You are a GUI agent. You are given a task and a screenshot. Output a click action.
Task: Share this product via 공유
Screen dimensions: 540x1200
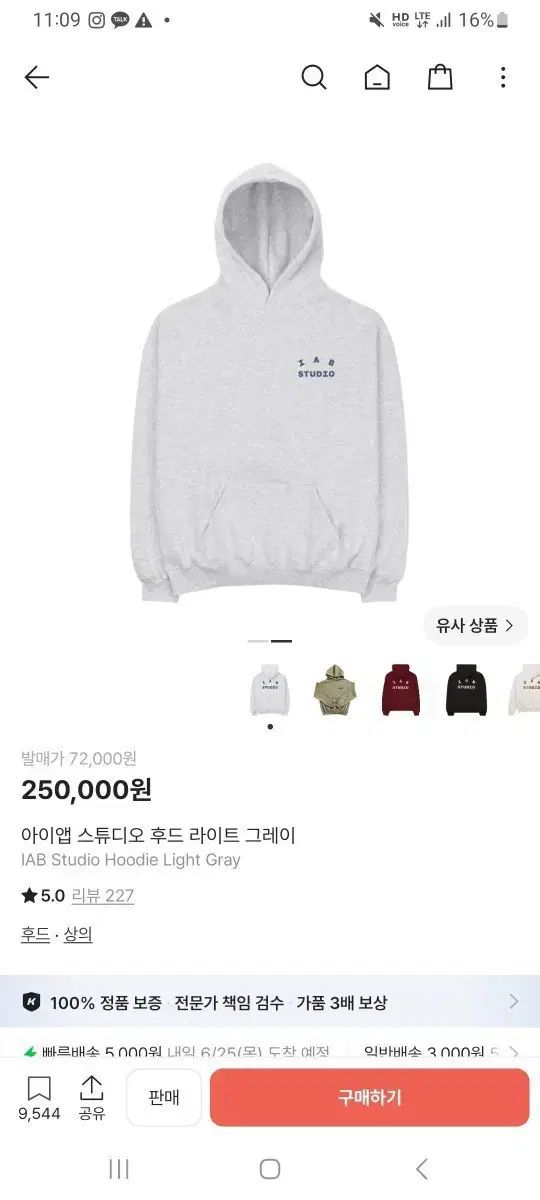coord(91,1097)
